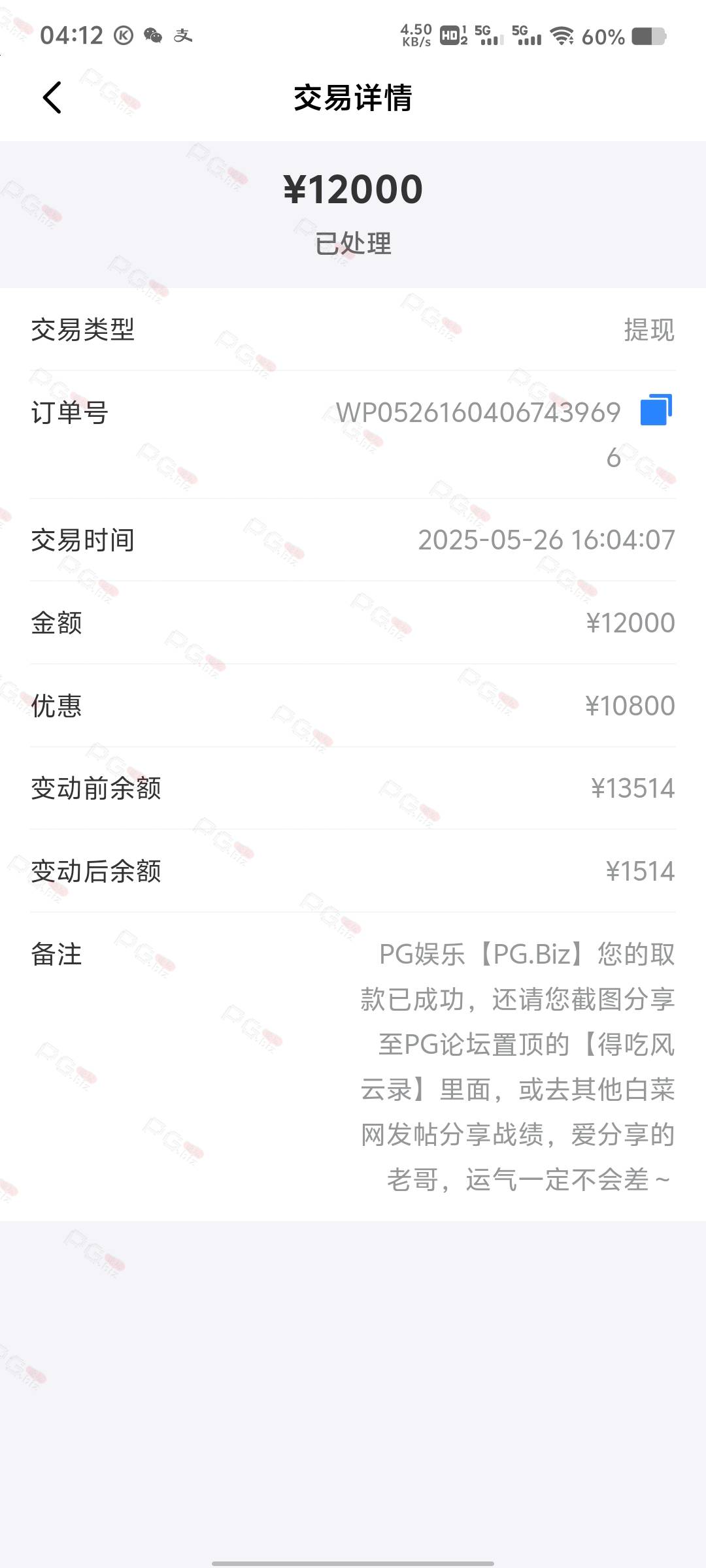Go back from the 交易详情 page
Image resolution: width=706 pixels, height=1568 pixels.
(x=52, y=98)
